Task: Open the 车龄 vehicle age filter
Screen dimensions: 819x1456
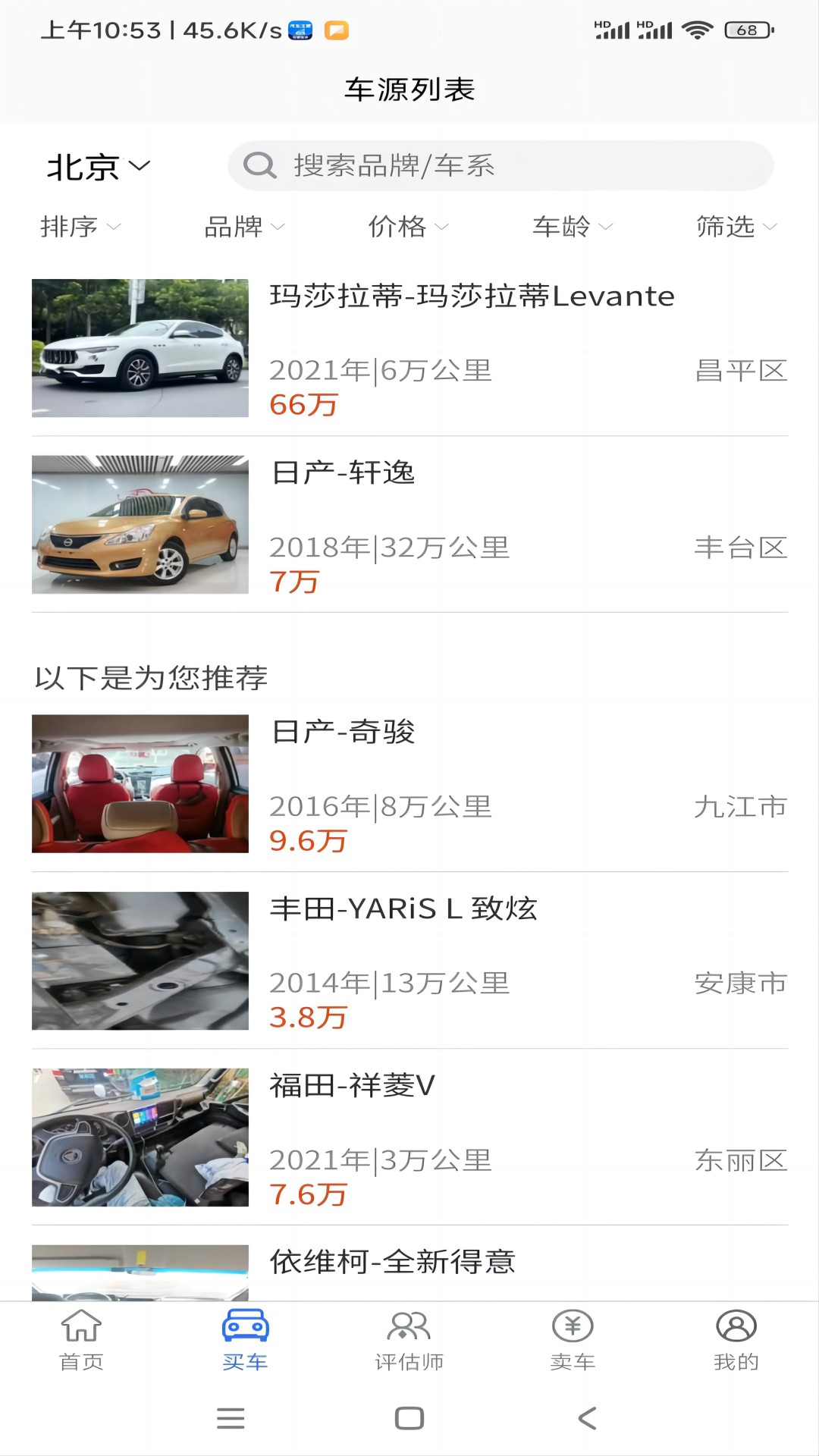Action: click(x=570, y=226)
